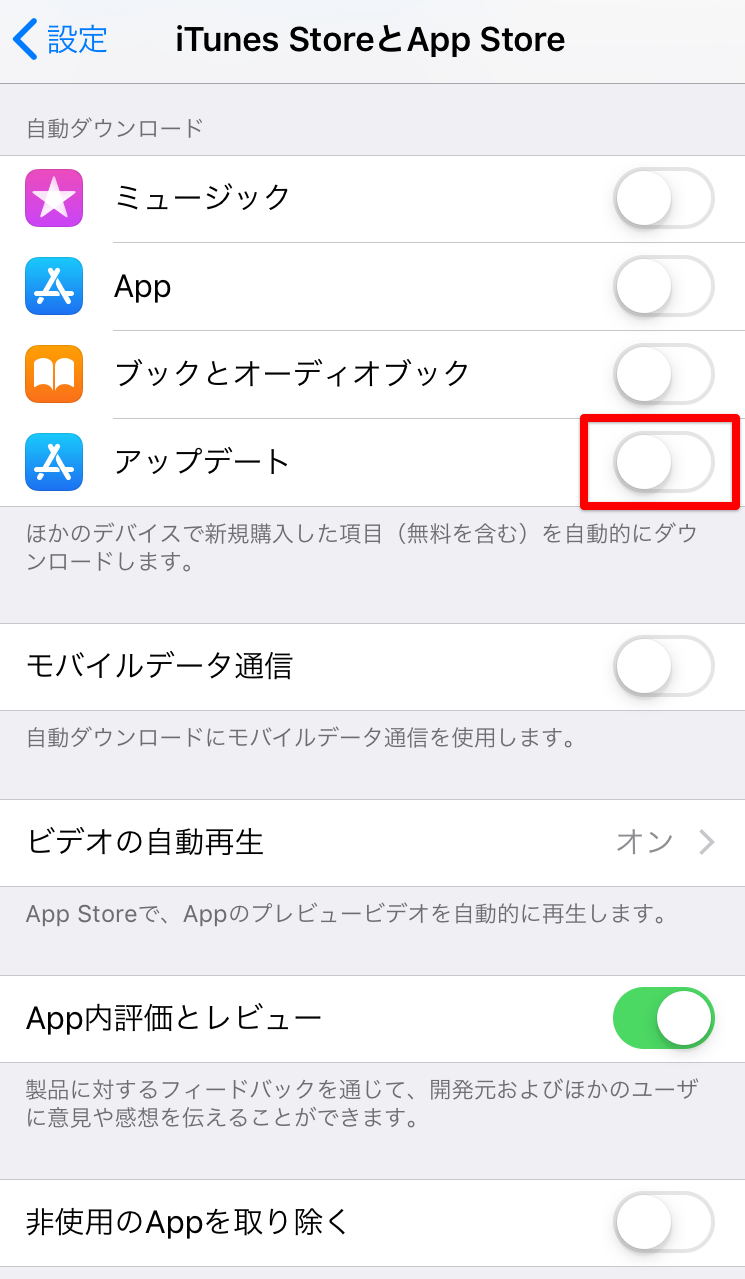745x1279 pixels.
Task: Enable 非使用のAppを取り除く
Action: pyautogui.click(x=663, y=1222)
